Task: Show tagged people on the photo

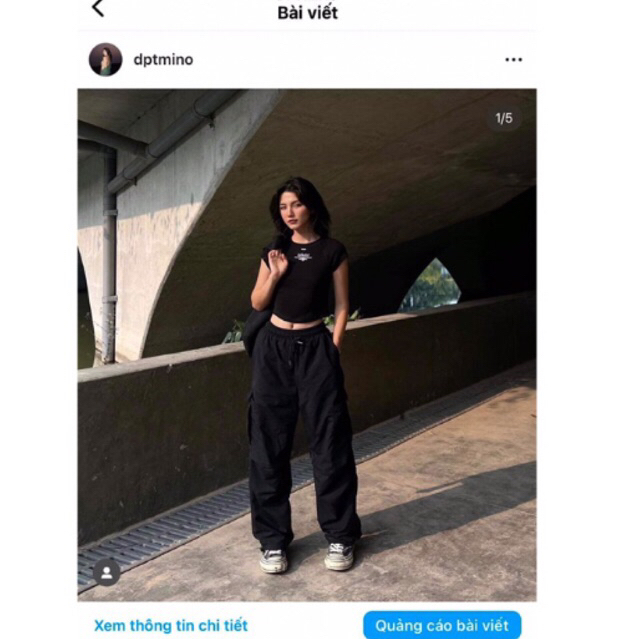Action: [106, 572]
